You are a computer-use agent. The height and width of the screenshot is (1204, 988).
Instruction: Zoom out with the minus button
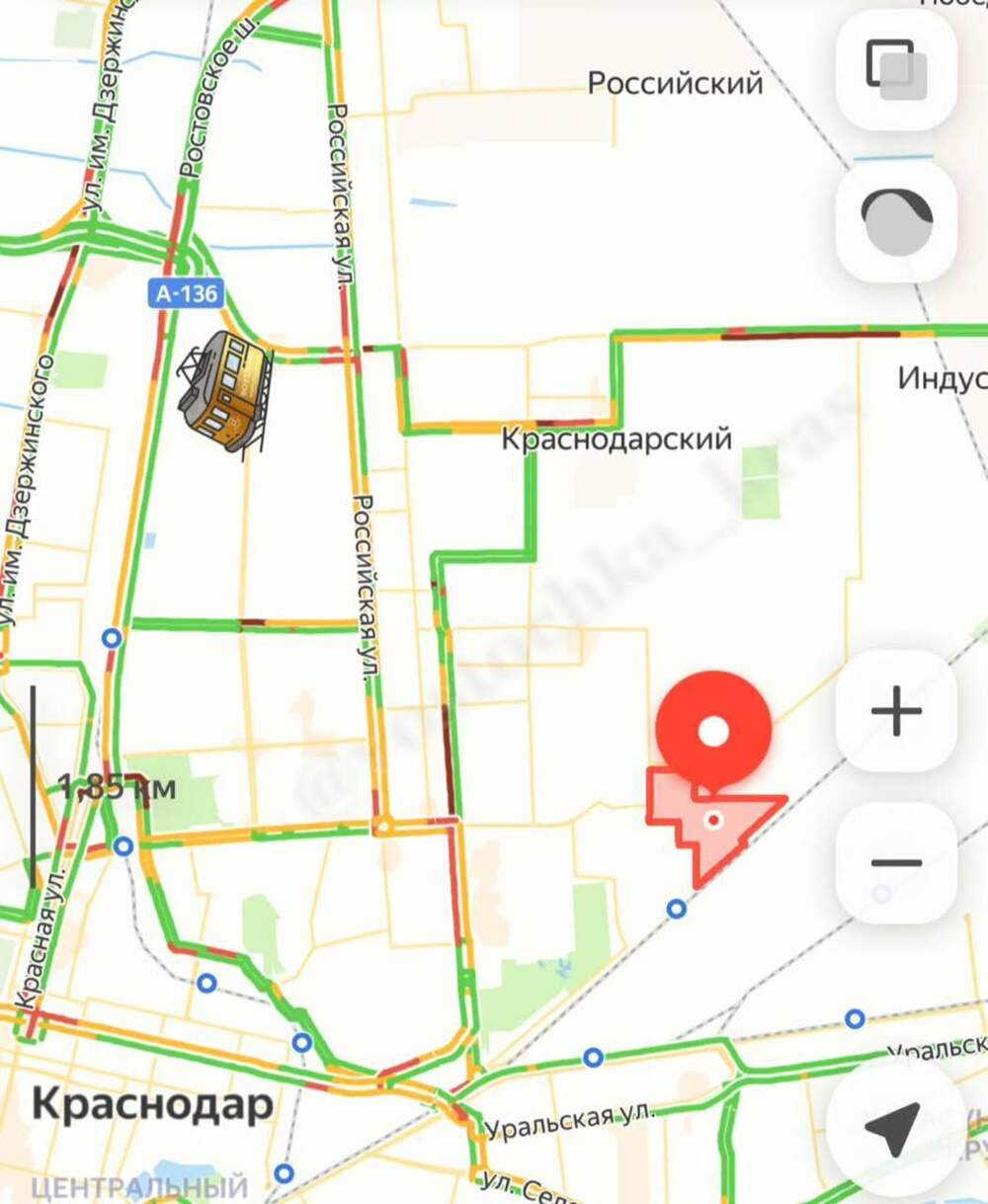click(896, 863)
